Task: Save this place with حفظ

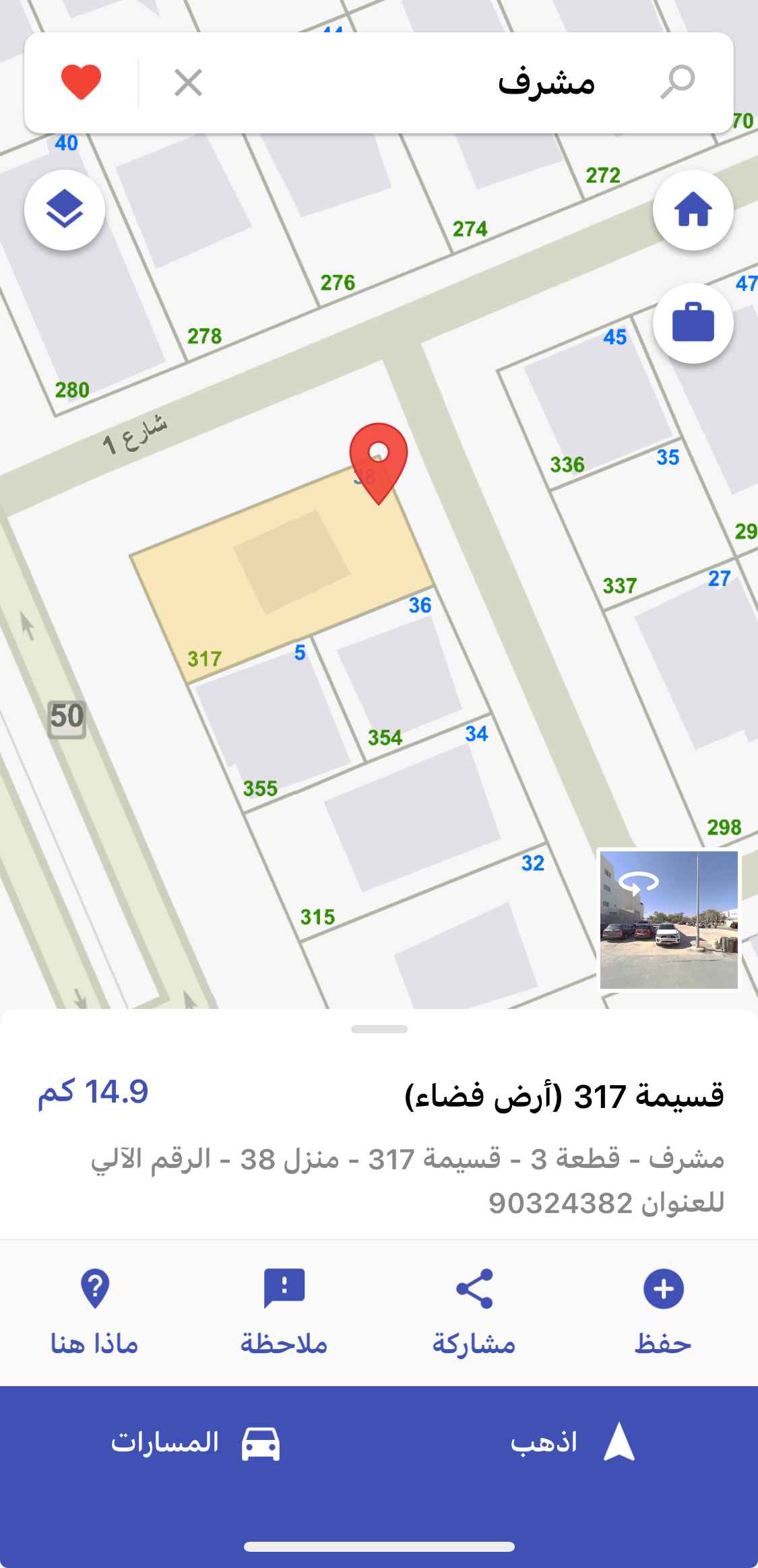Action: pos(664,1311)
